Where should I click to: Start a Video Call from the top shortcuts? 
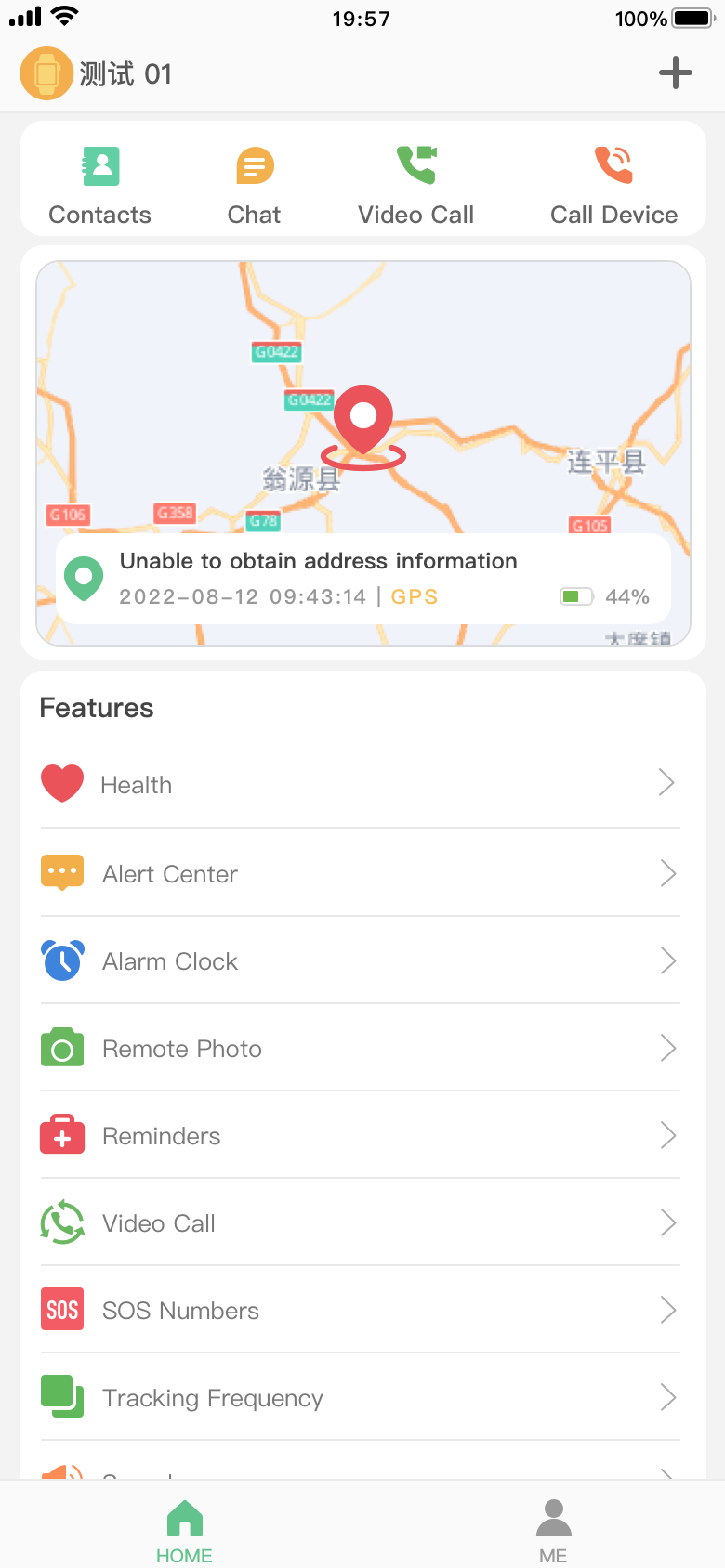416,186
